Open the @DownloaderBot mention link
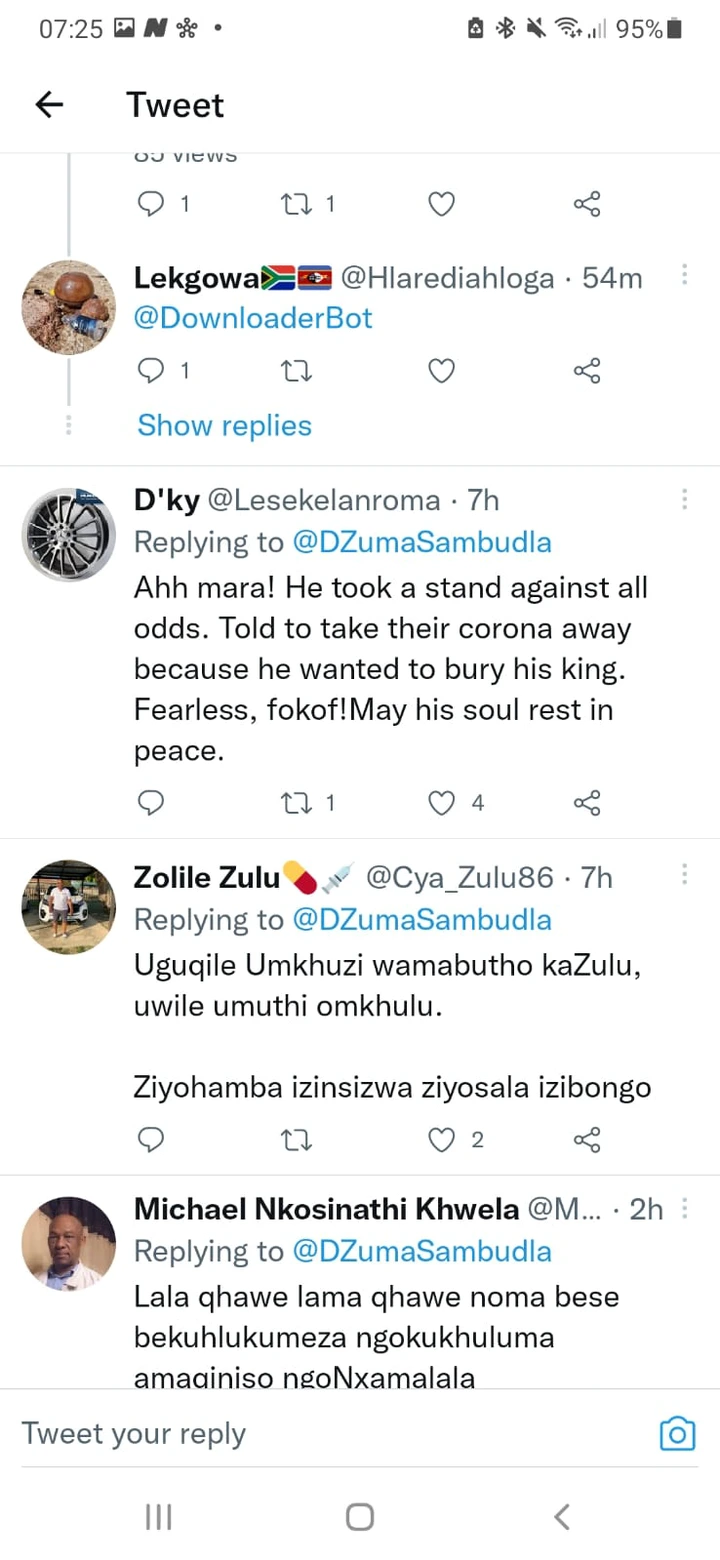The image size is (720, 1560). tap(253, 318)
